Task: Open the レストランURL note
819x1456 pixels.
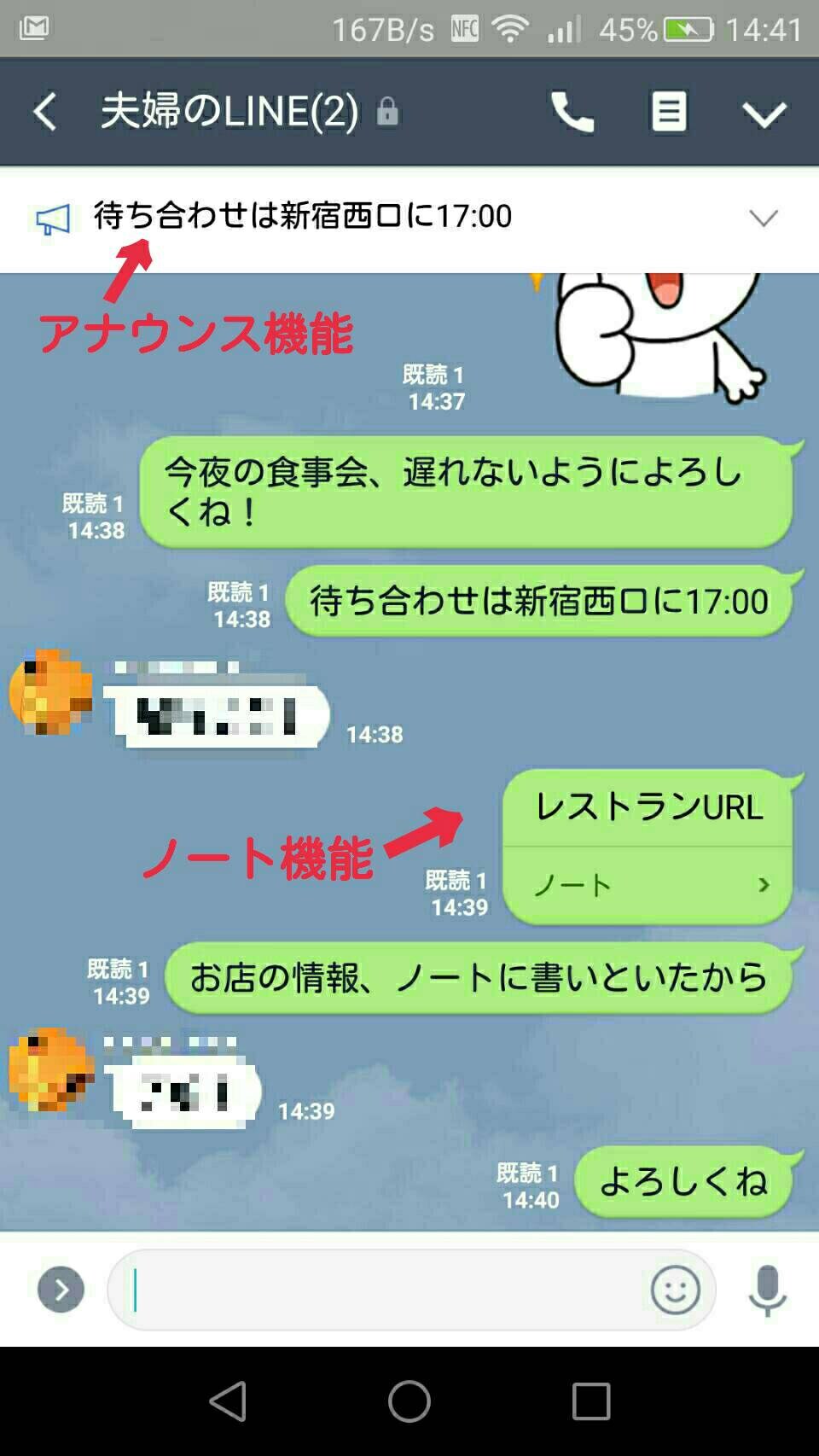Action: click(648, 846)
